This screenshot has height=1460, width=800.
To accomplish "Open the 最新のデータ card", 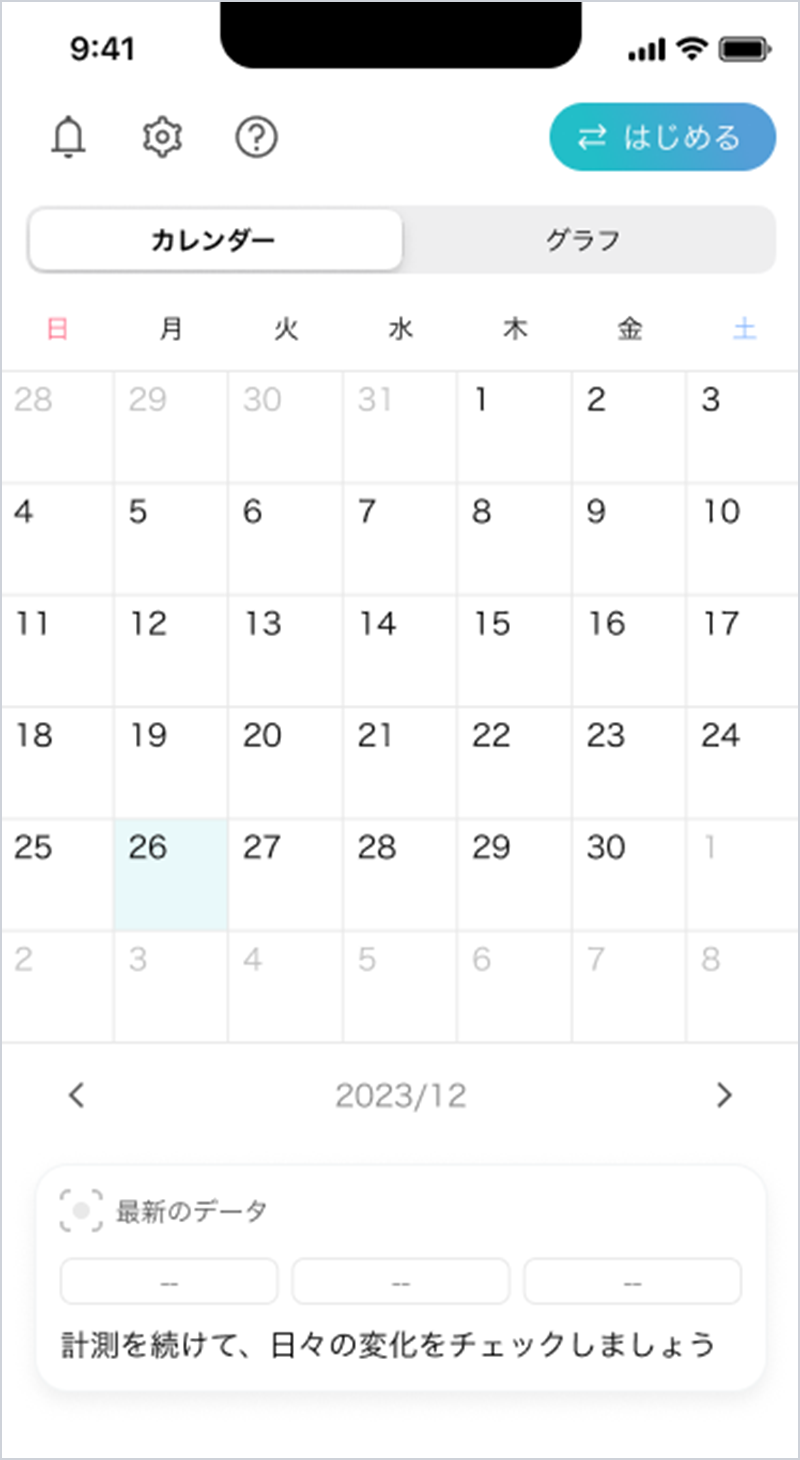I will (400, 1277).
